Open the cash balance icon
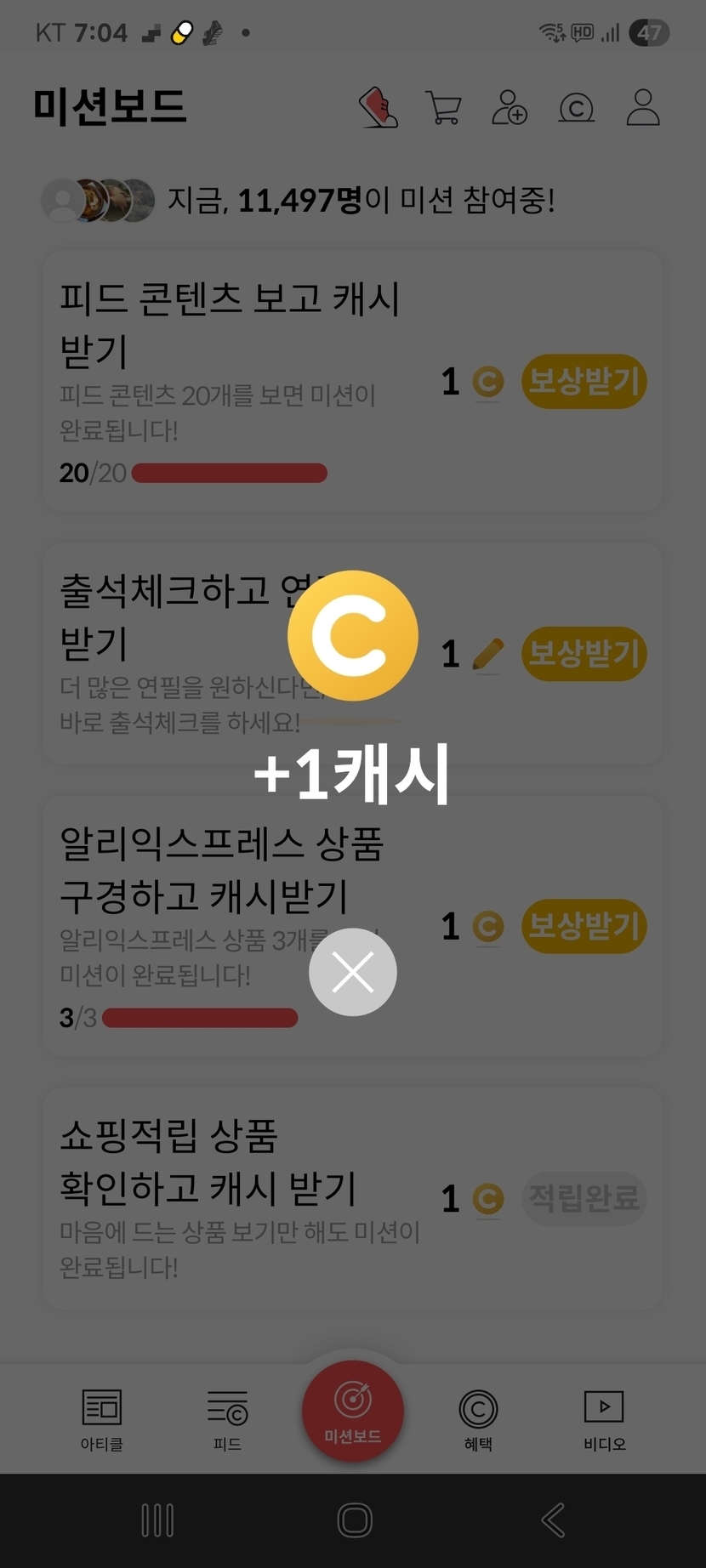The height and width of the screenshot is (1568, 706). [x=576, y=108]
